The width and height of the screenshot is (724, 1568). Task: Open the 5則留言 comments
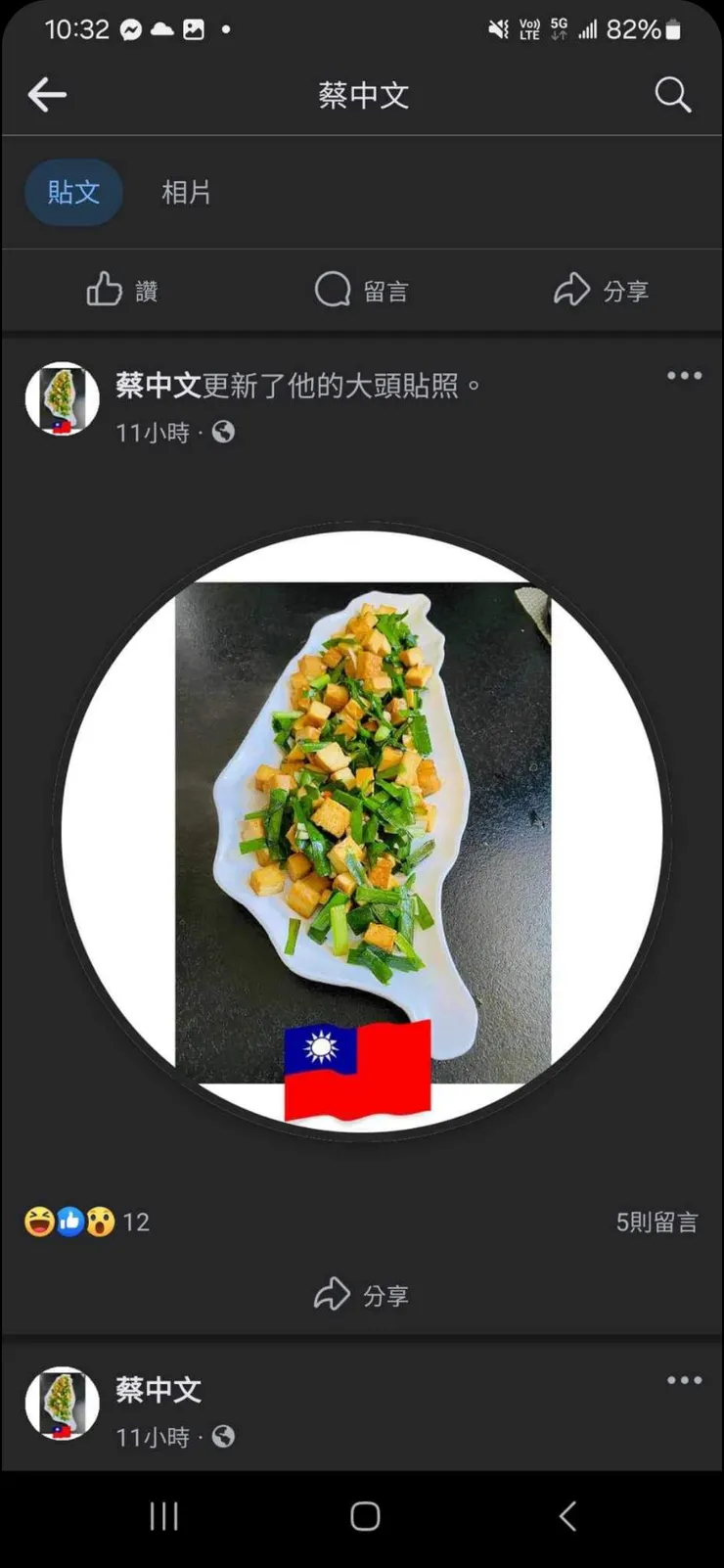click(x=656, y=1222)
